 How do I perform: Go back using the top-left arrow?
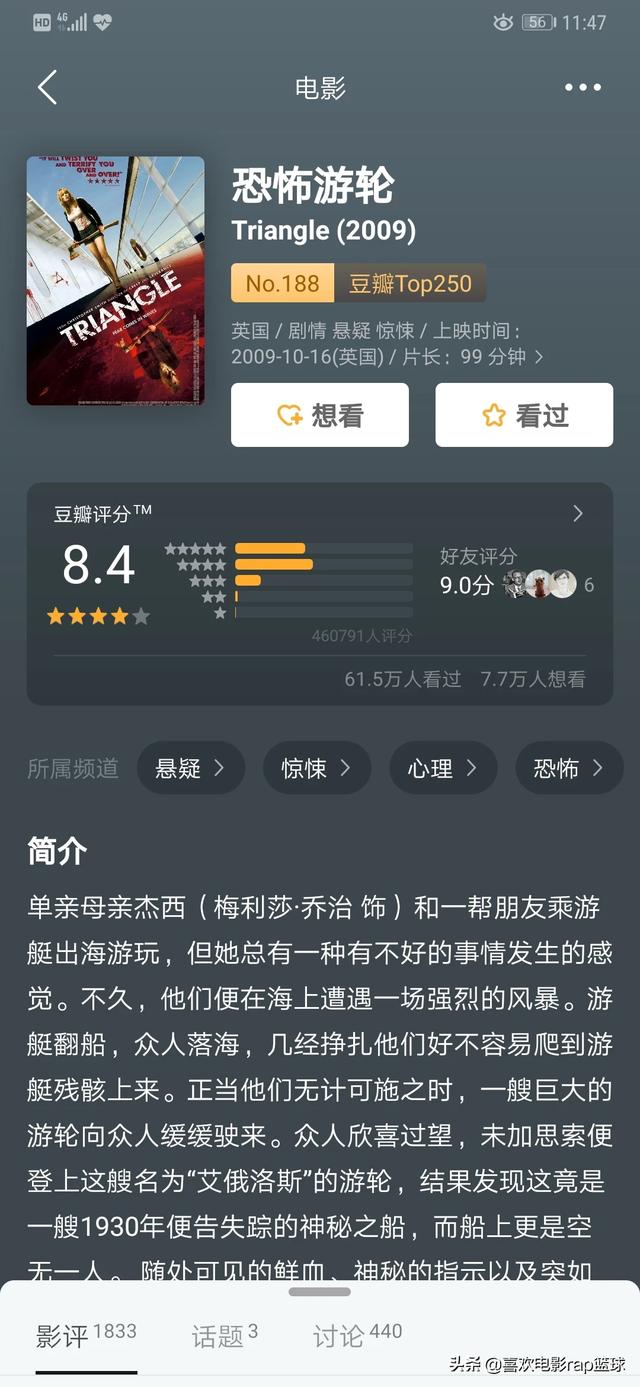pyautogui.click(x=47, y=87)
